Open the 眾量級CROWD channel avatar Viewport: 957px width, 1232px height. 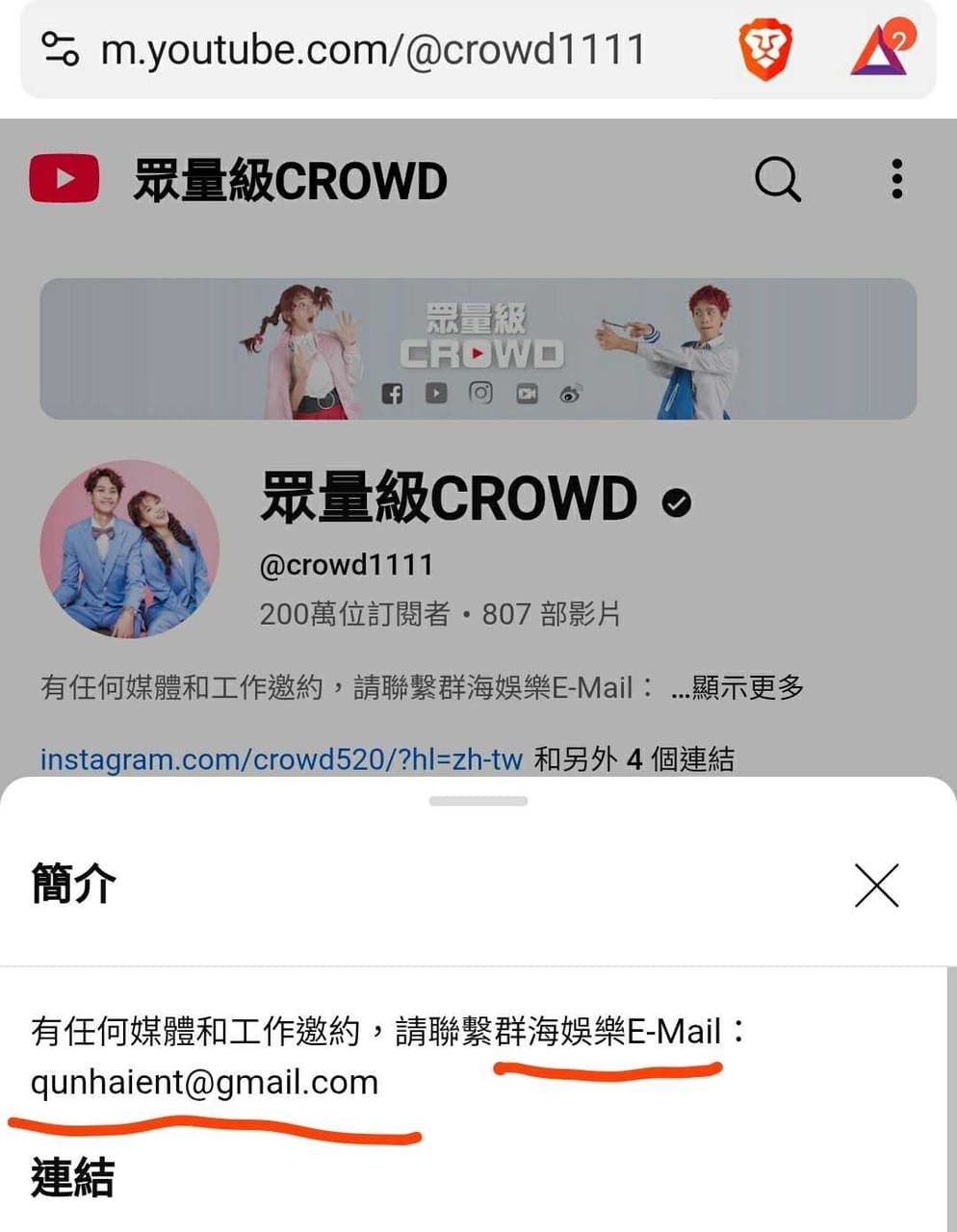click(x=130, y=549)
